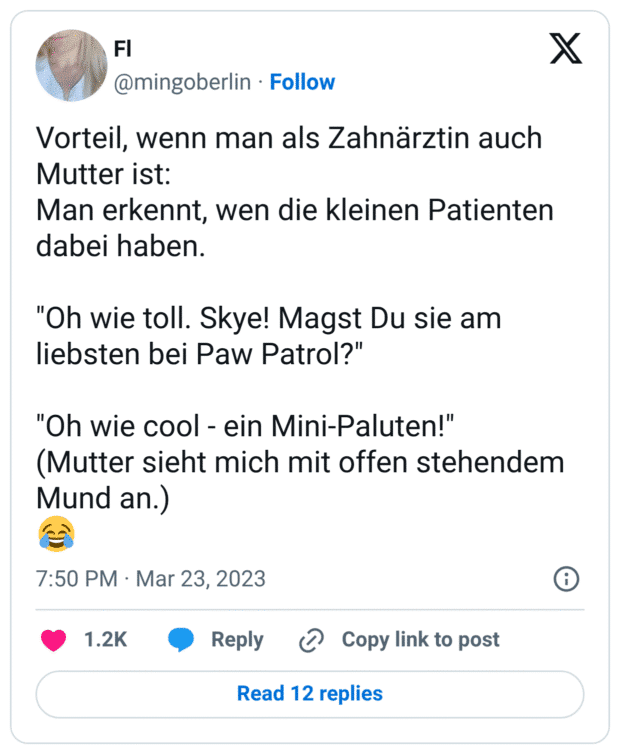Open the 7:50 PM Mar 23, 2023 timestamp
Screen dimensions: 620x754
pyautogui.click(x=151, y=579)
